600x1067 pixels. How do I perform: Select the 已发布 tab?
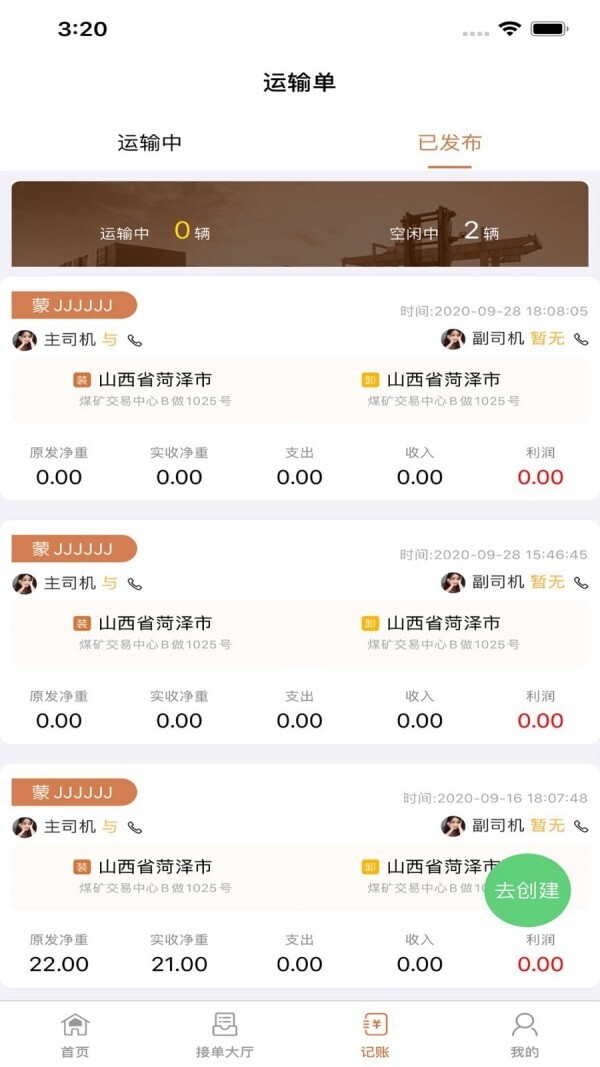coord(449,143)
